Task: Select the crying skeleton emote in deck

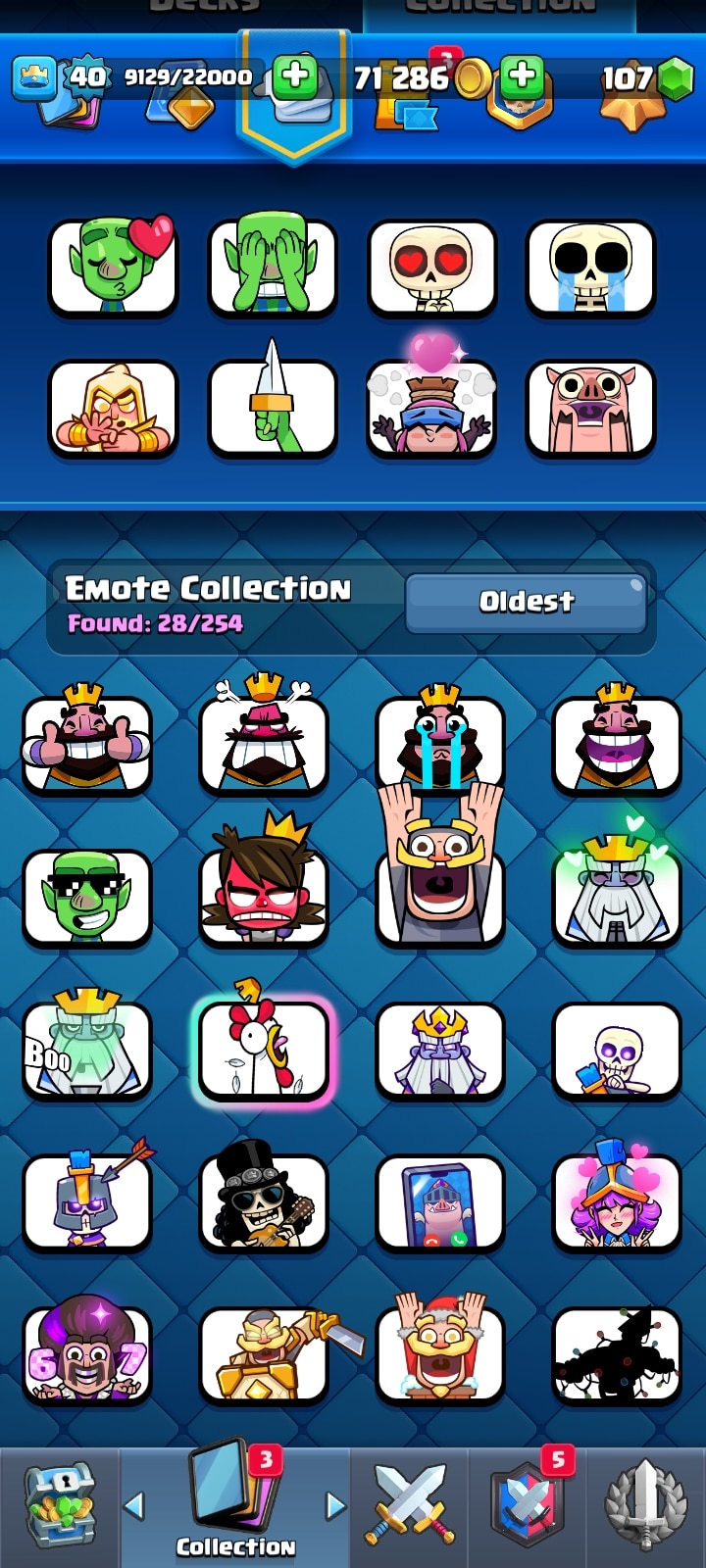Action: coord(590,267)
